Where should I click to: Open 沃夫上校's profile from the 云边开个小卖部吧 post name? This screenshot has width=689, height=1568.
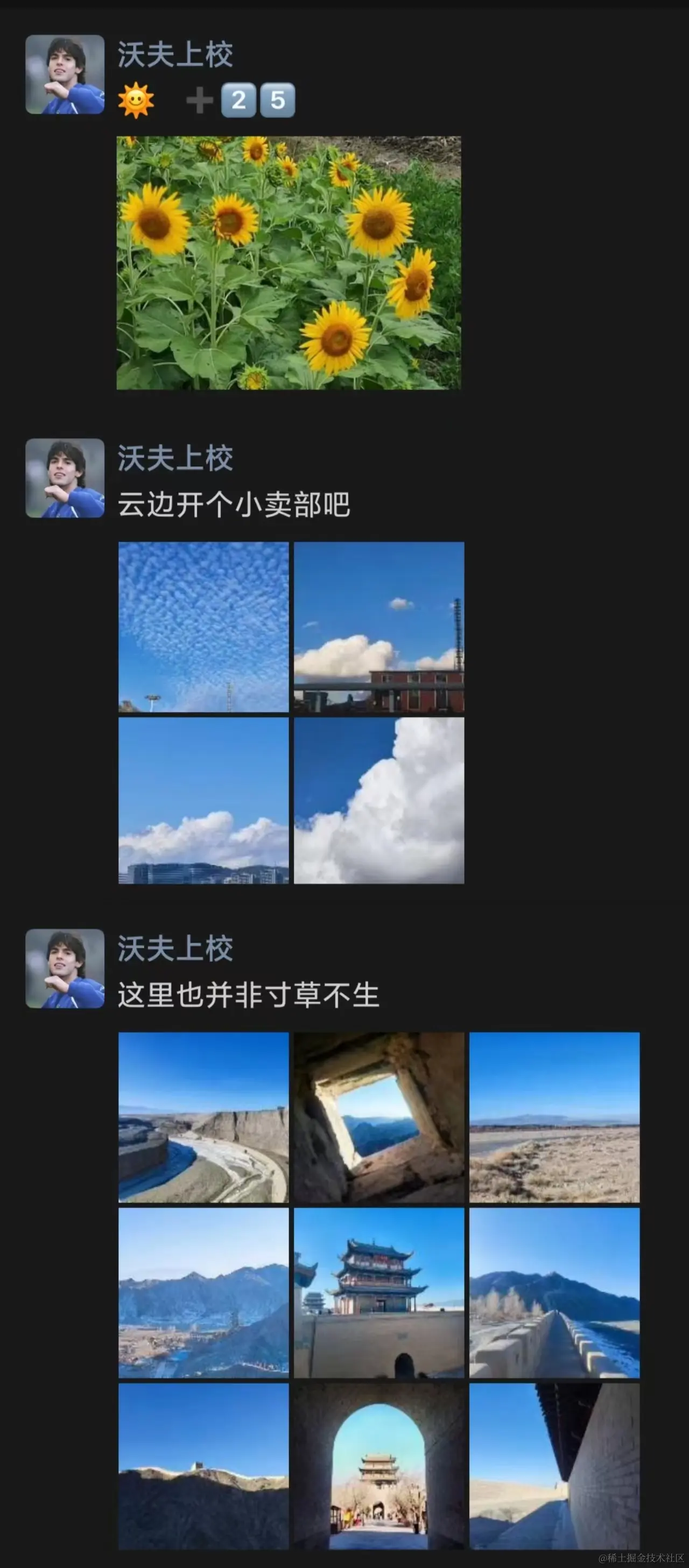(175, 458)
